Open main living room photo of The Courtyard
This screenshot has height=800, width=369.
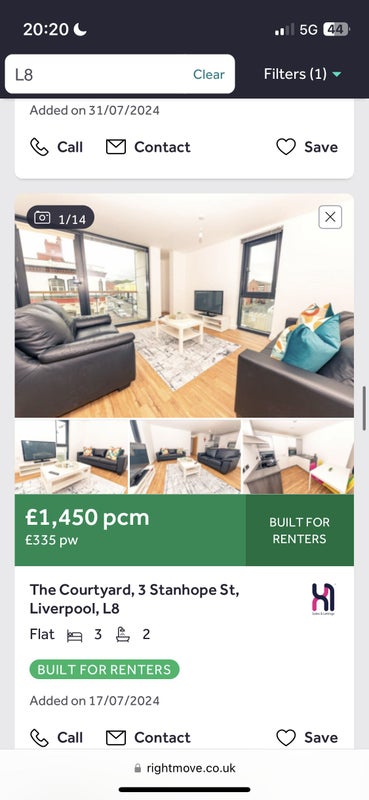point(184,306)
